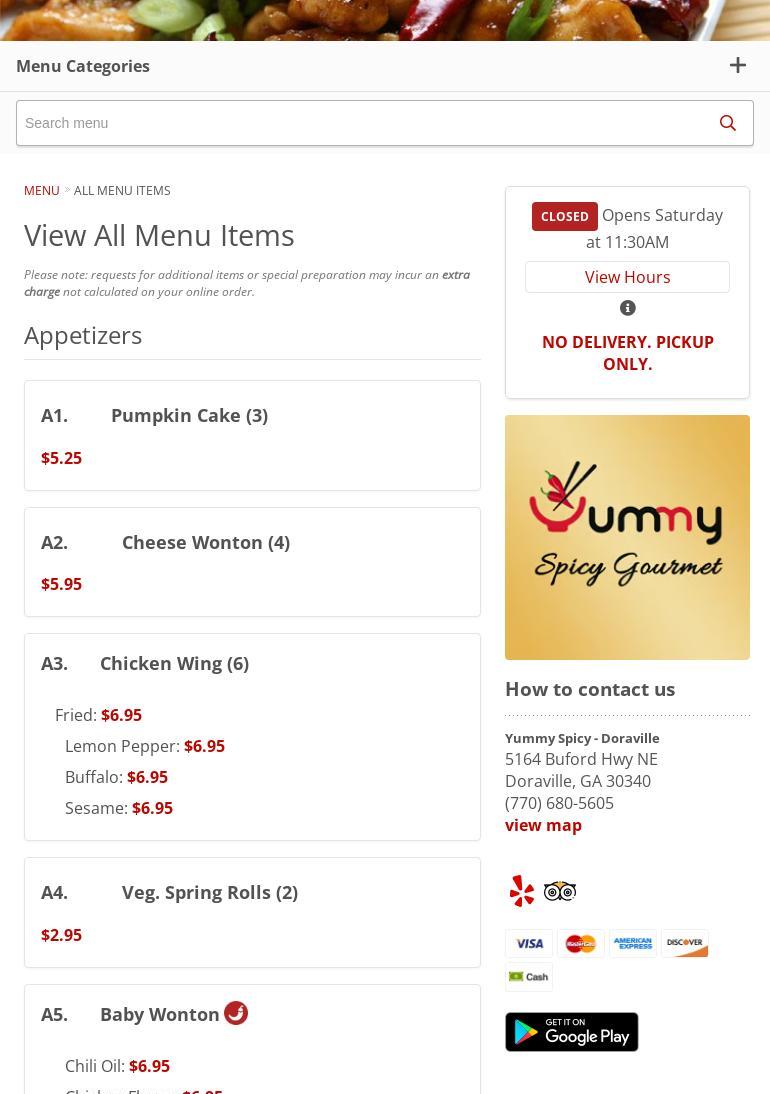
Task: Tap the search magnifier icon
Action: (x=727, y=123)
